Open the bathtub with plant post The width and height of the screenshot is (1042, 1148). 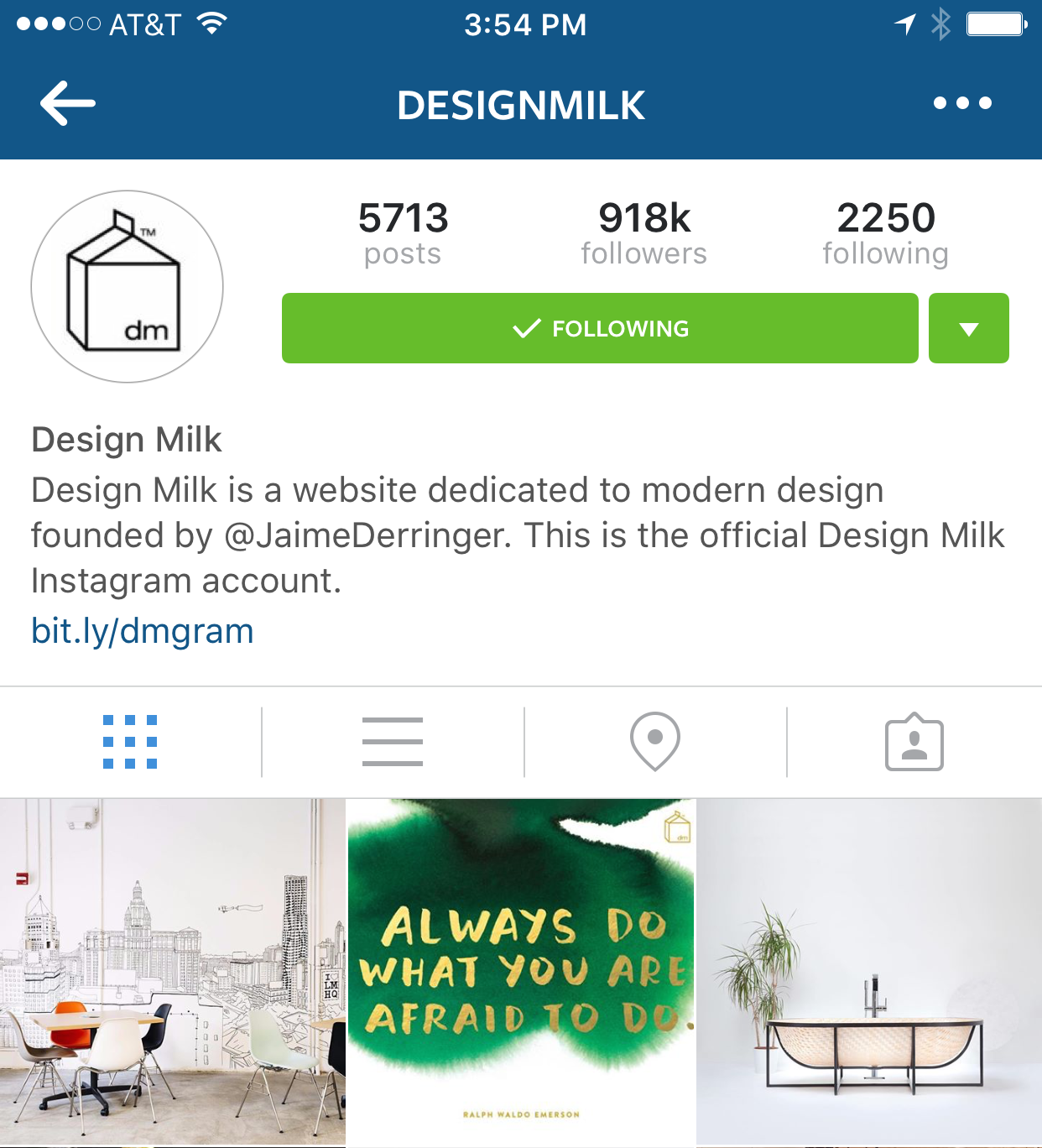869,972
